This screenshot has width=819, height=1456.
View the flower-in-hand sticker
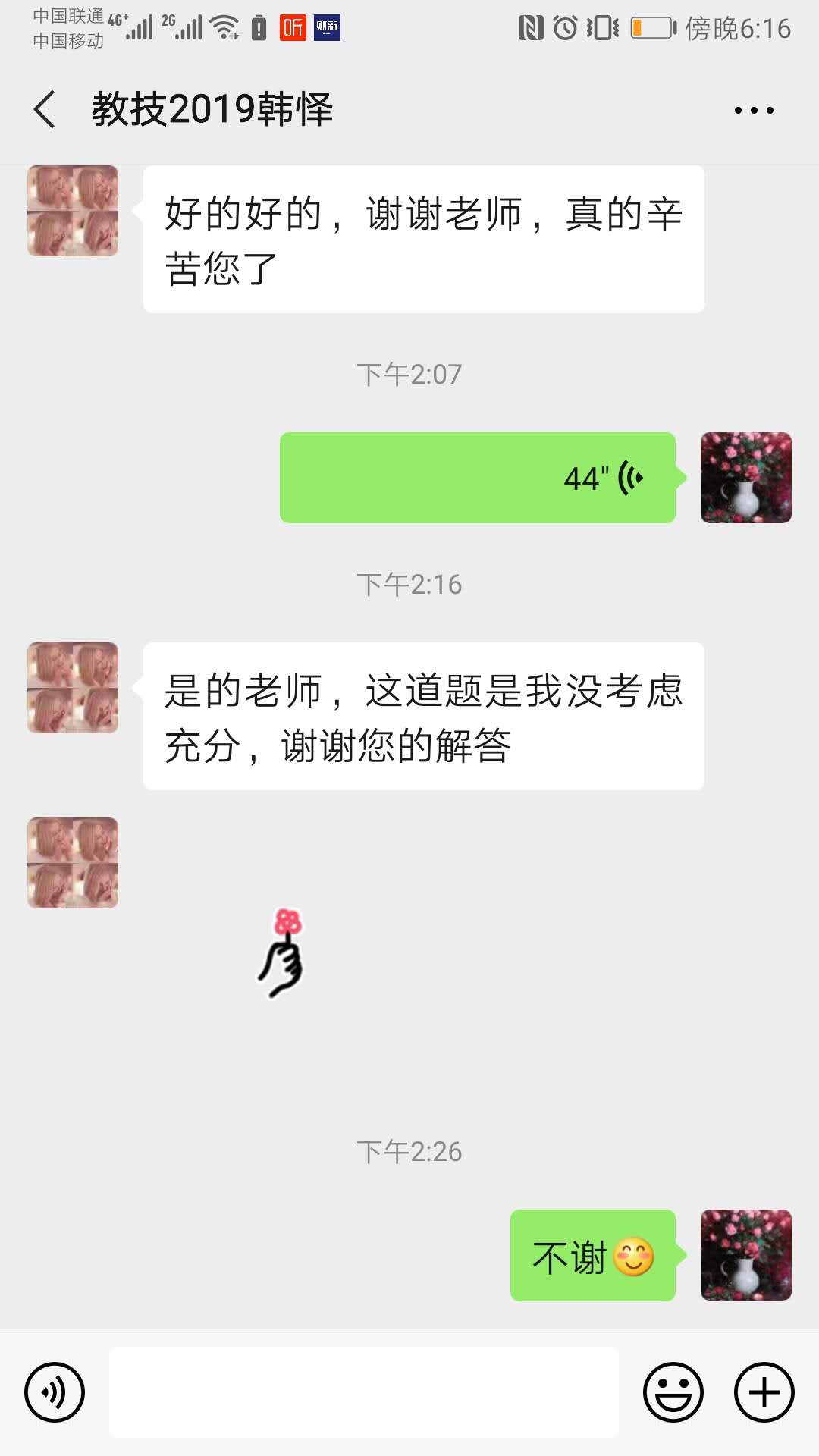tap(281, 952)
